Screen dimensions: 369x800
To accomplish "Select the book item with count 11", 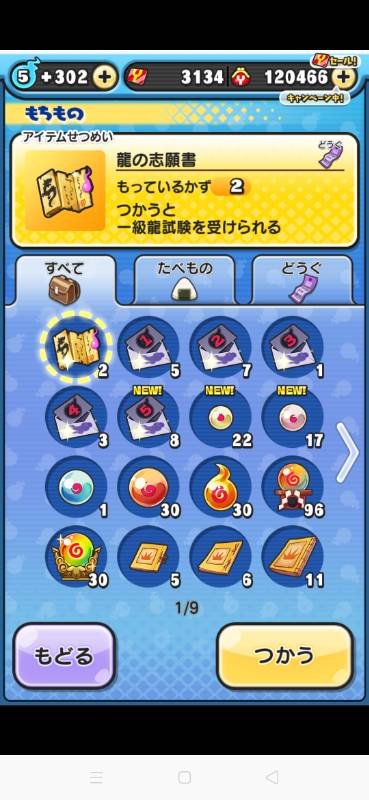I will pos(292,557).
